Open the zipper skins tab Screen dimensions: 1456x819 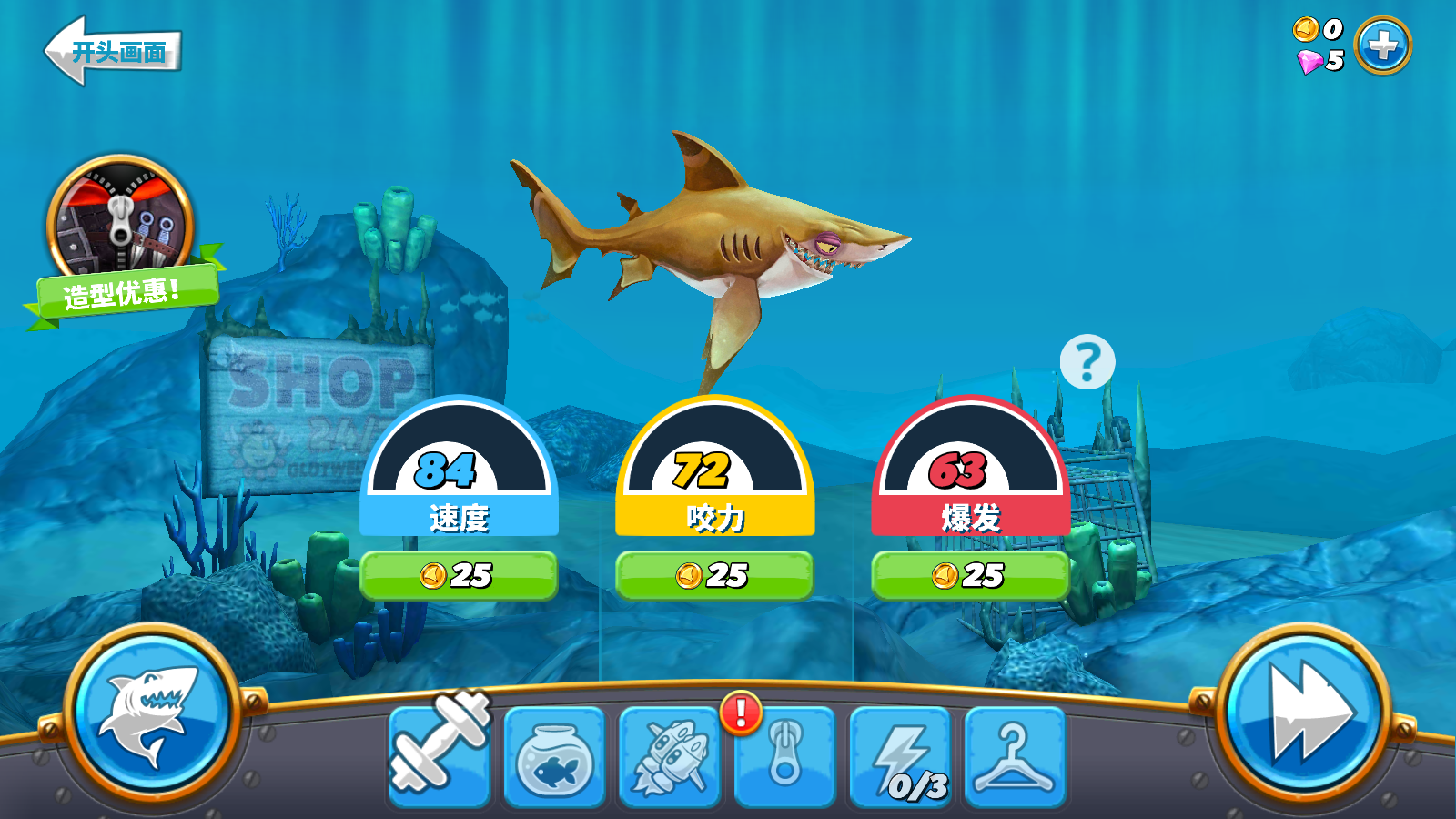coord(784,757)
